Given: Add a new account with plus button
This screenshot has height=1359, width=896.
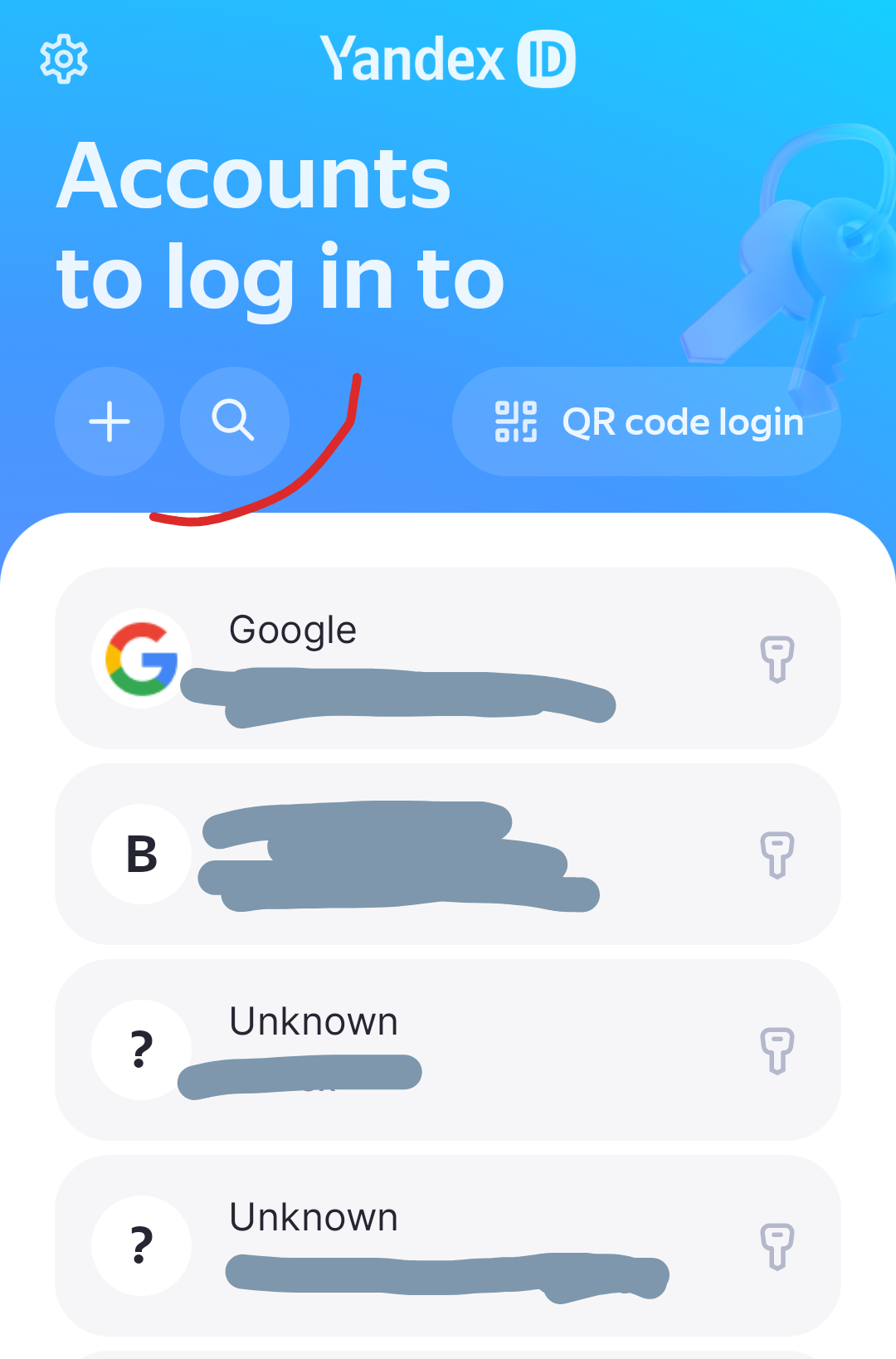Looking at the screenshot, I should coord(110,421).
